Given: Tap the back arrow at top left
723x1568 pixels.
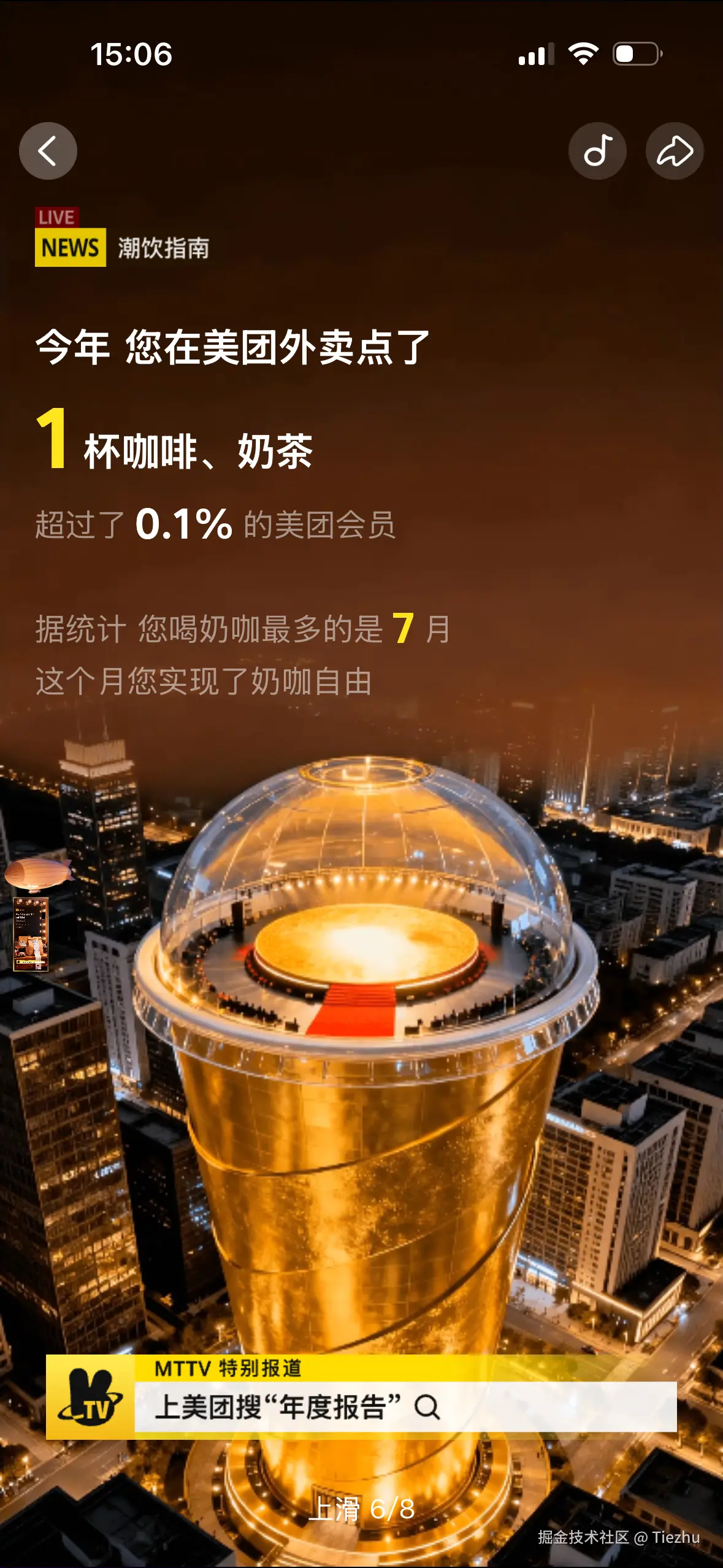Looking at the screenshot, I should pyautogui.click(x=48, y=150).
